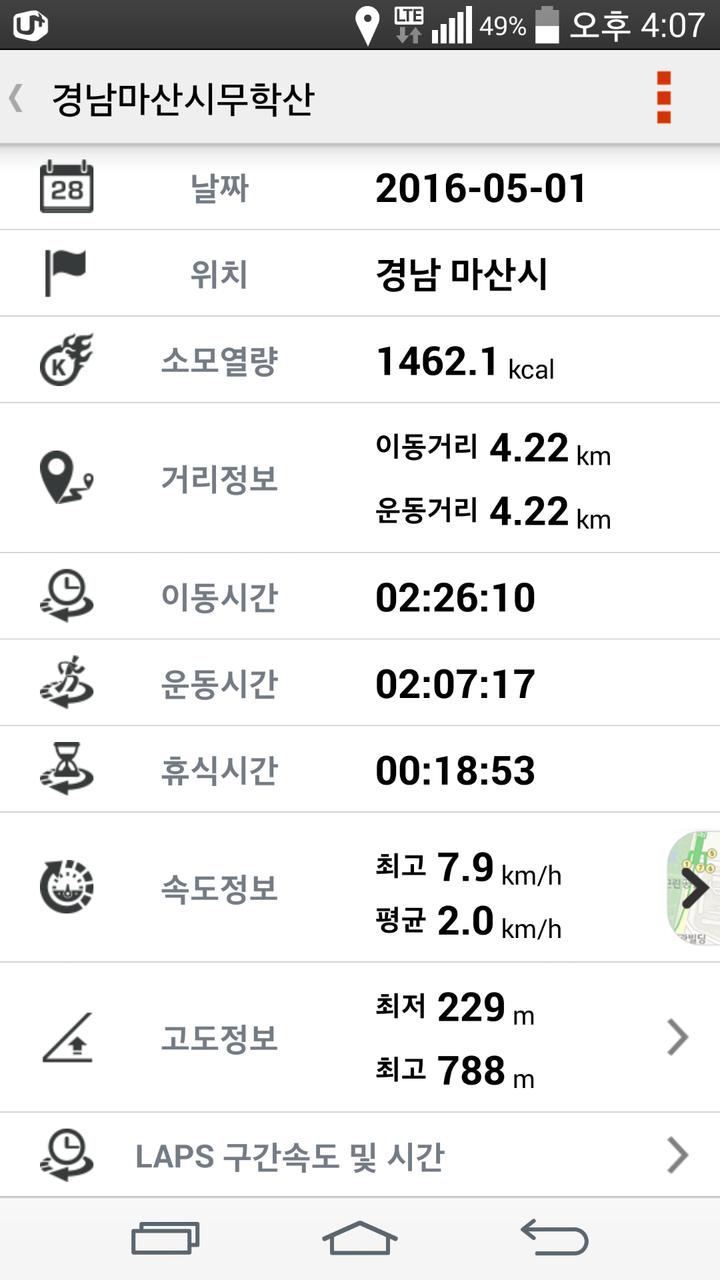
Task: Open the red overflow menu
Action: (663, 98)
